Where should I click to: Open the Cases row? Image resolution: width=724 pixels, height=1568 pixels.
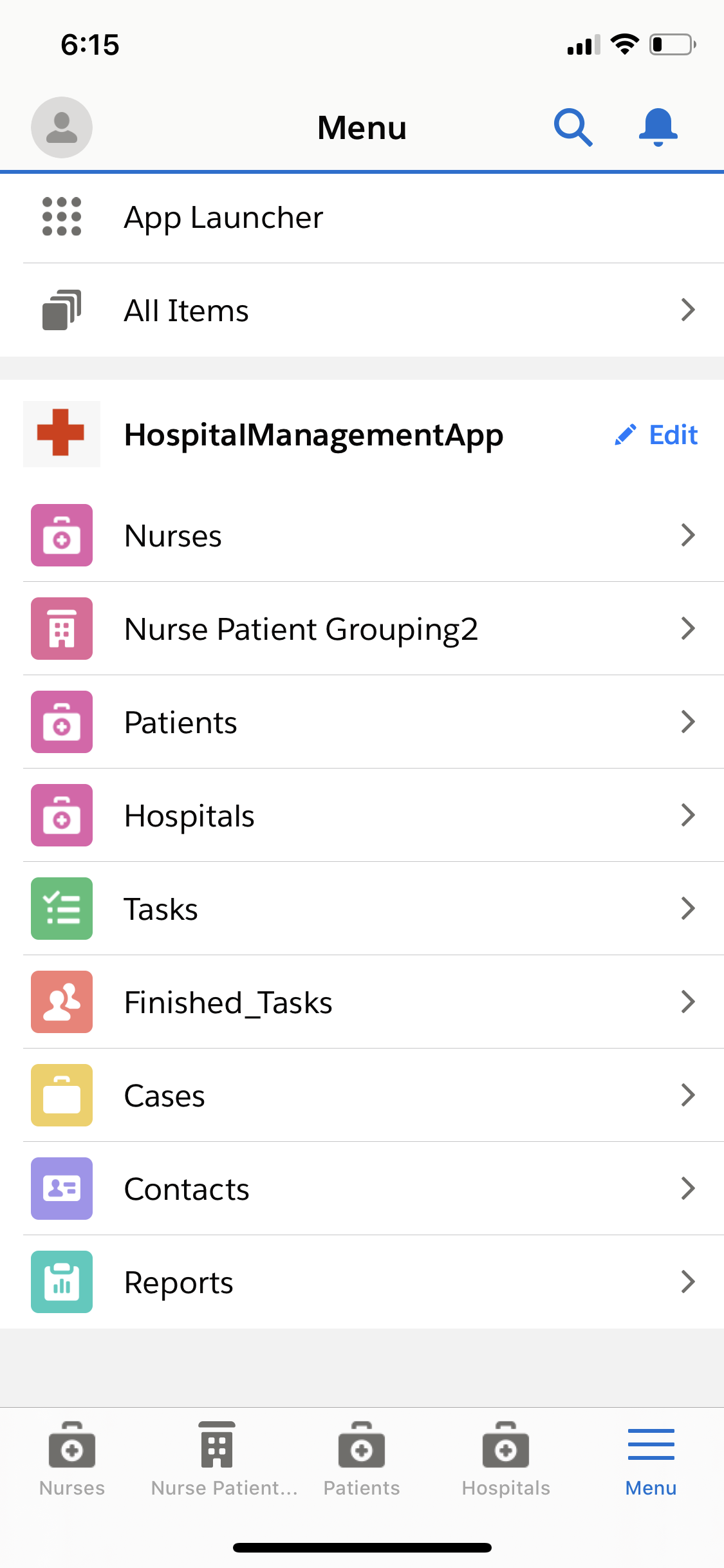coord(360,1096)
